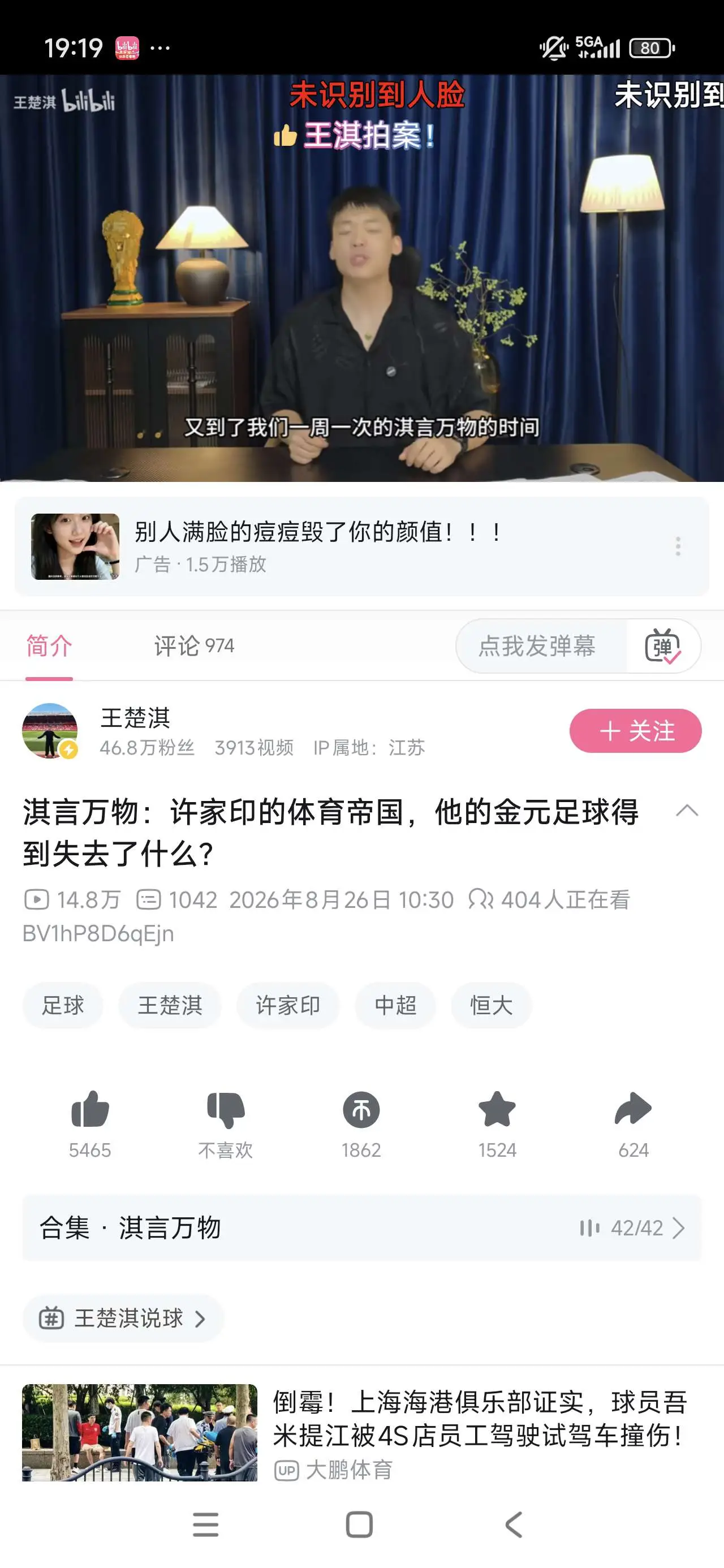Image resolution: width=724 pixels, height=1568 pixels.
Task: Toggle the danmaku display icon
Action: click(x=662, y=646)
